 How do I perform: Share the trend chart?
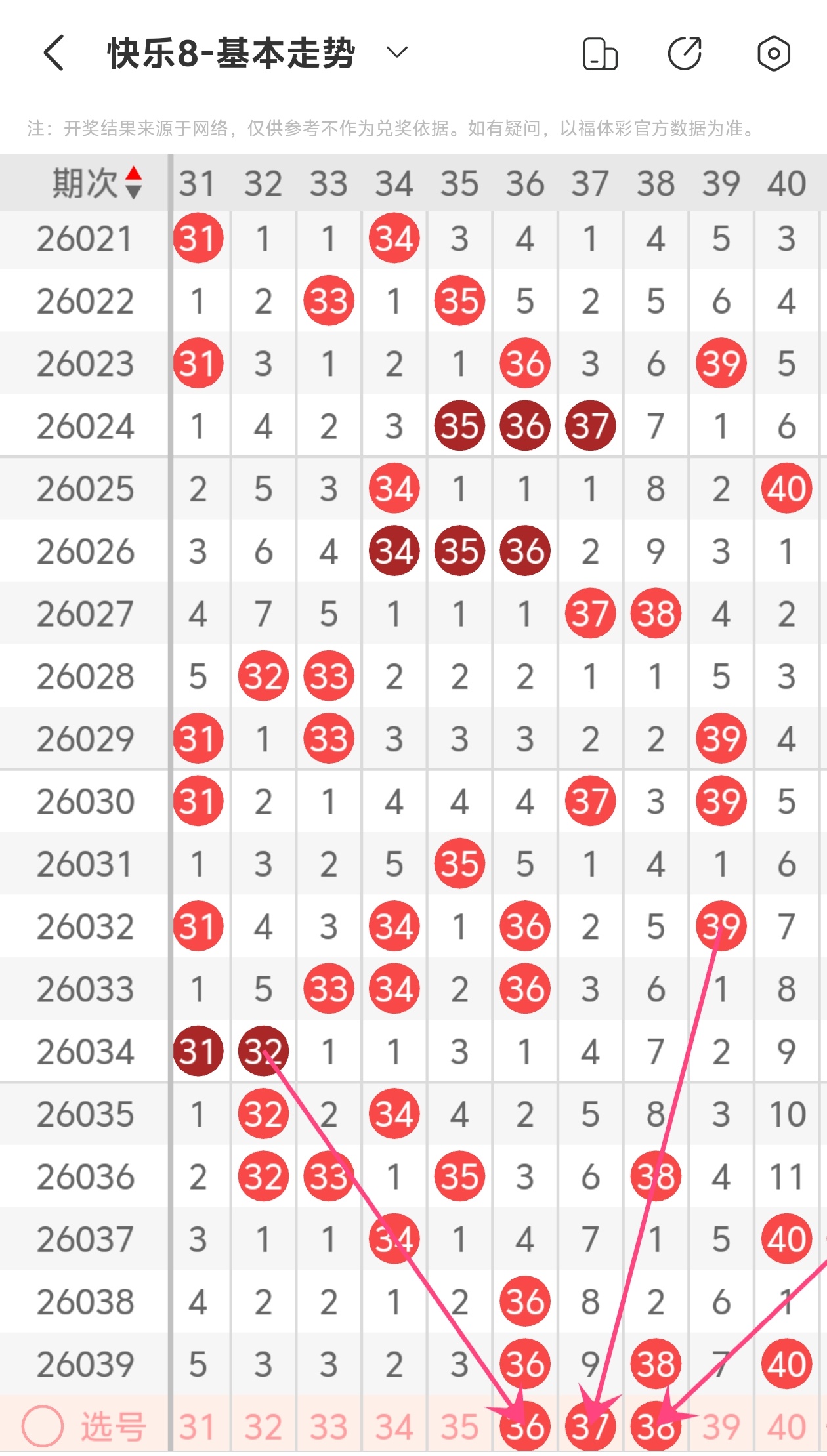pyautogui.click(x=685, y=54)
